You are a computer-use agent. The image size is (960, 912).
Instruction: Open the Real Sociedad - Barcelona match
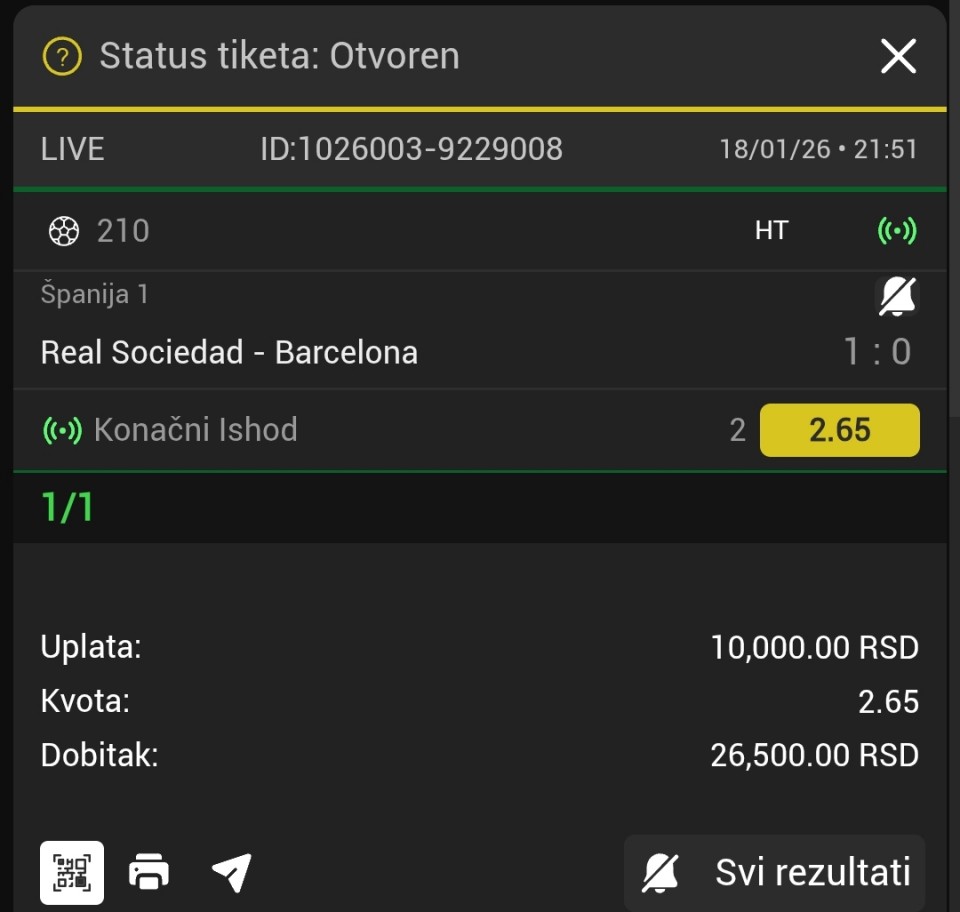point(230,352)
